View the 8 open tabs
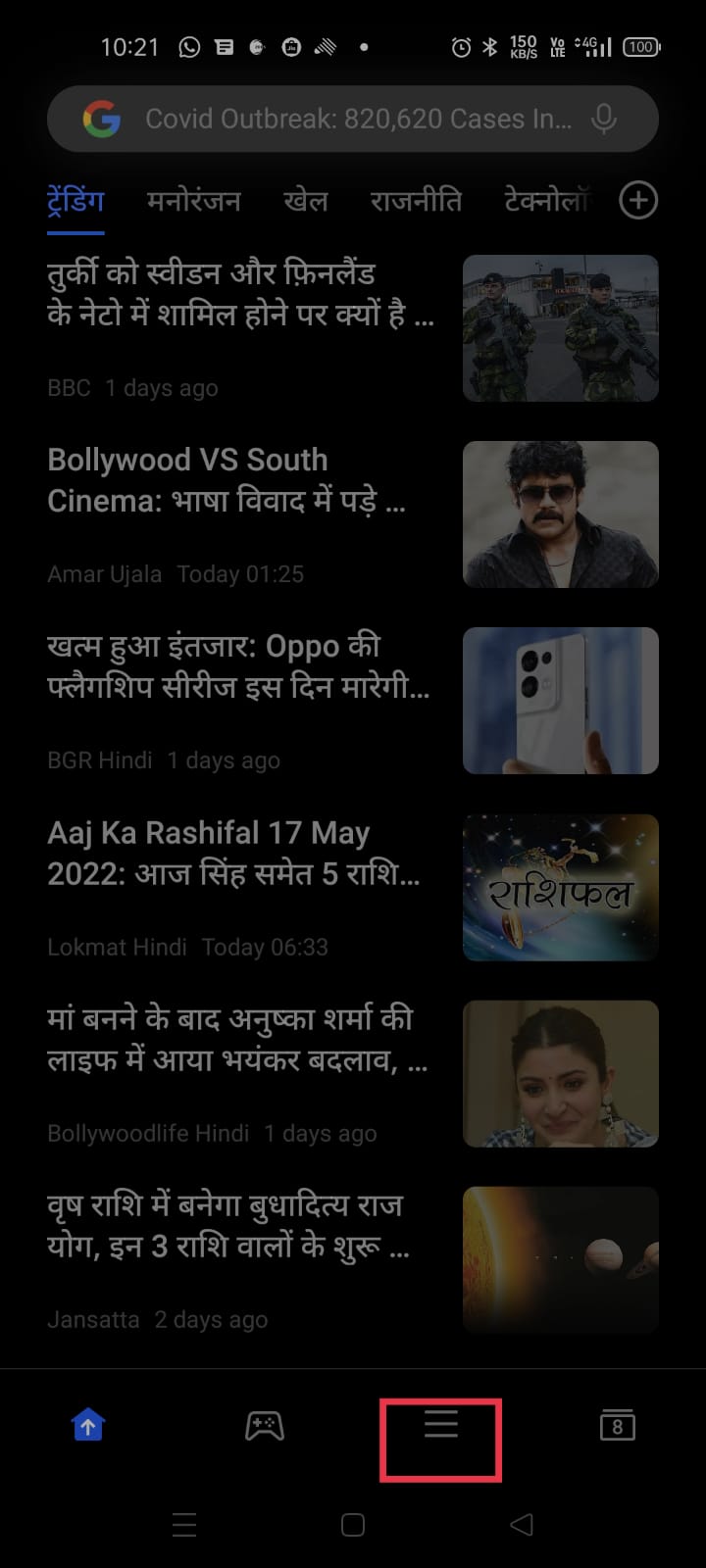Viewport: 706px width, 1568px height. point(617,1426)
